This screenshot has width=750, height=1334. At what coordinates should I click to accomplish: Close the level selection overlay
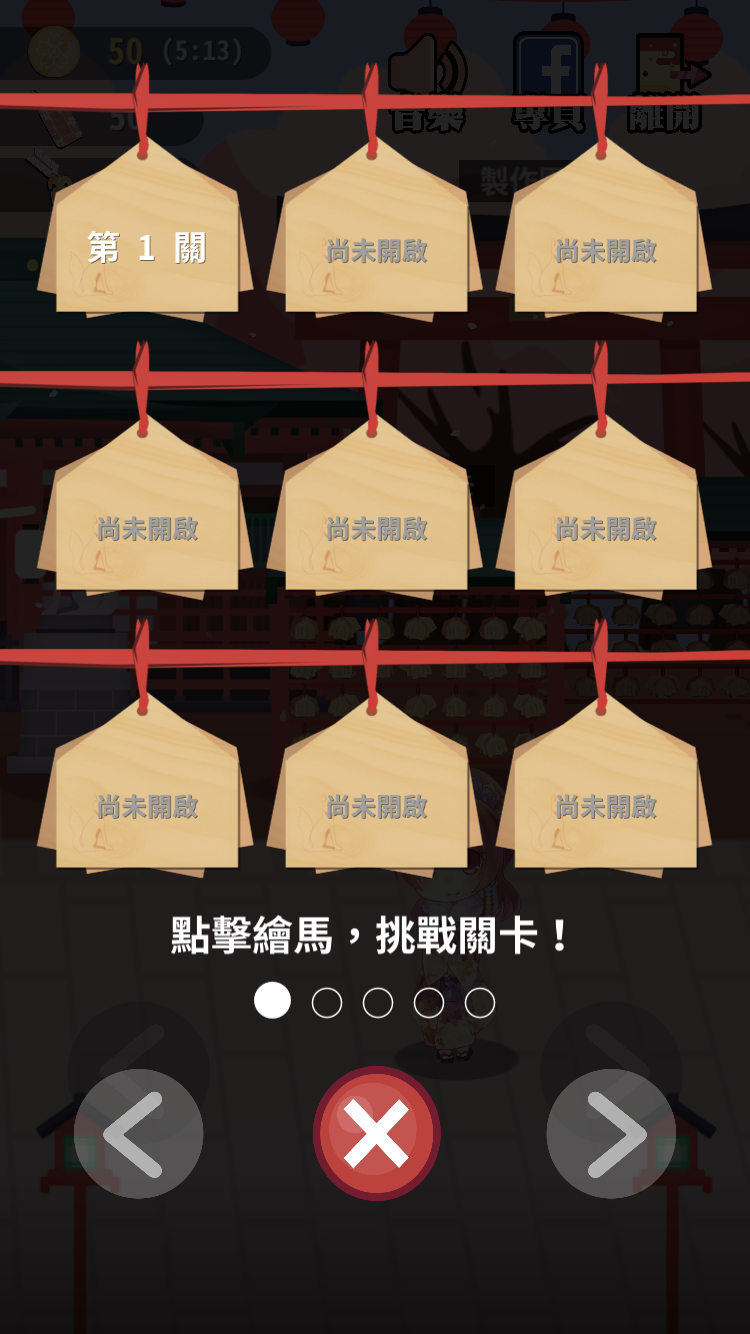click(x=376, y=1133)
